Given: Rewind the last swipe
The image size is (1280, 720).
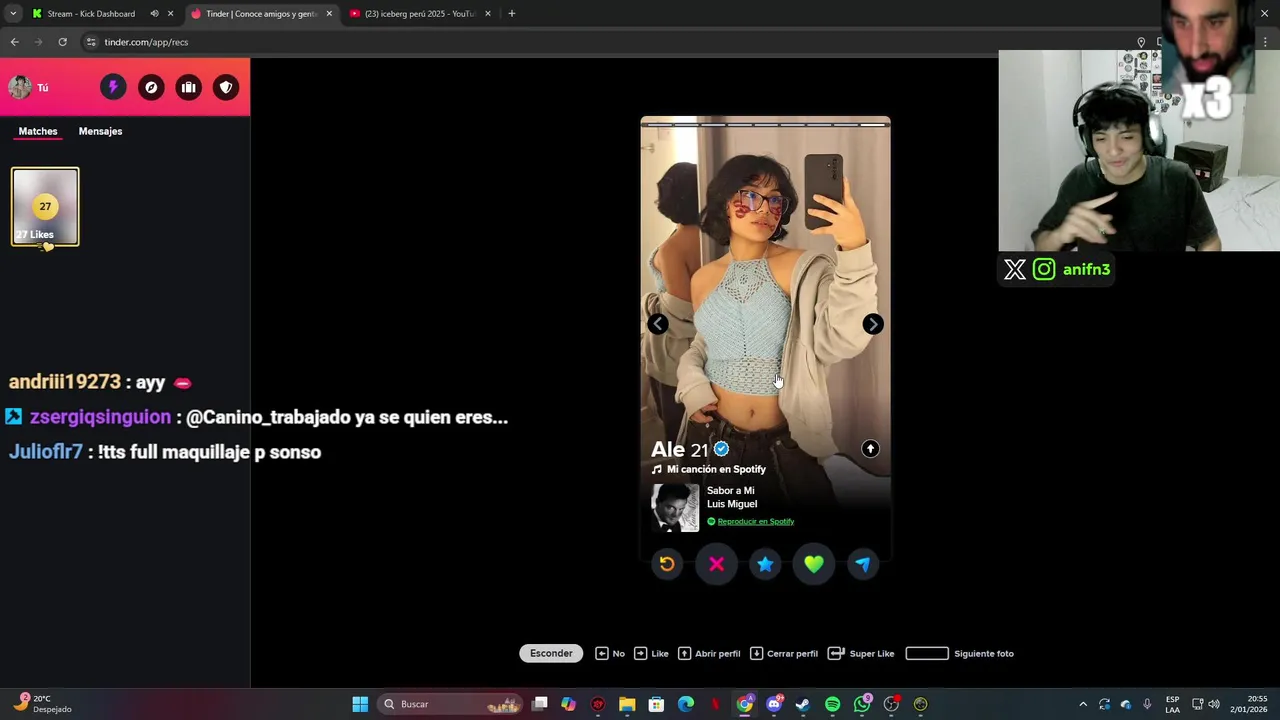Looking at the screenshot, I should 667,564.
